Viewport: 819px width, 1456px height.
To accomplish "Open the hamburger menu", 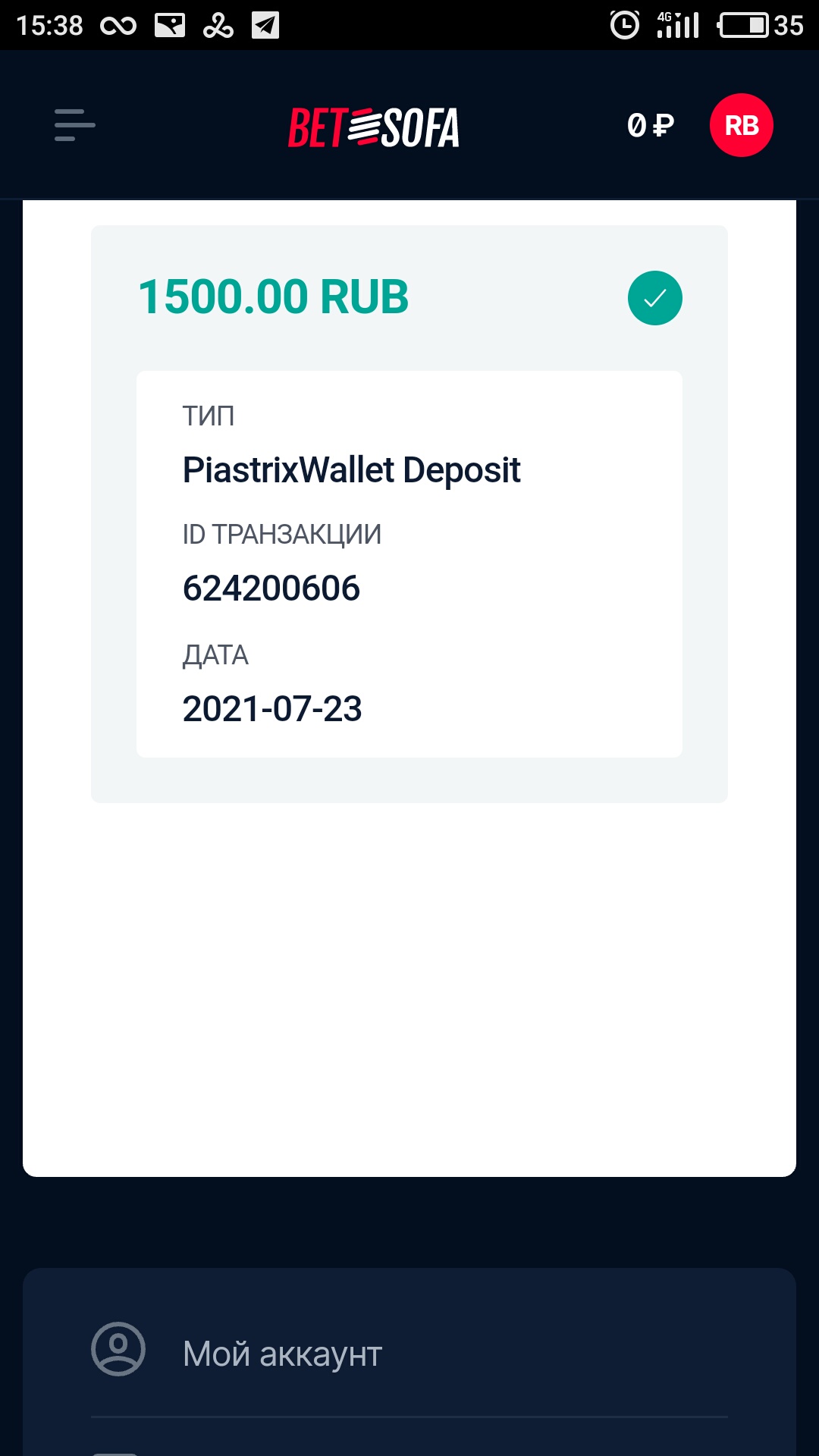I will pyautogui.click(x=74, y=125).
